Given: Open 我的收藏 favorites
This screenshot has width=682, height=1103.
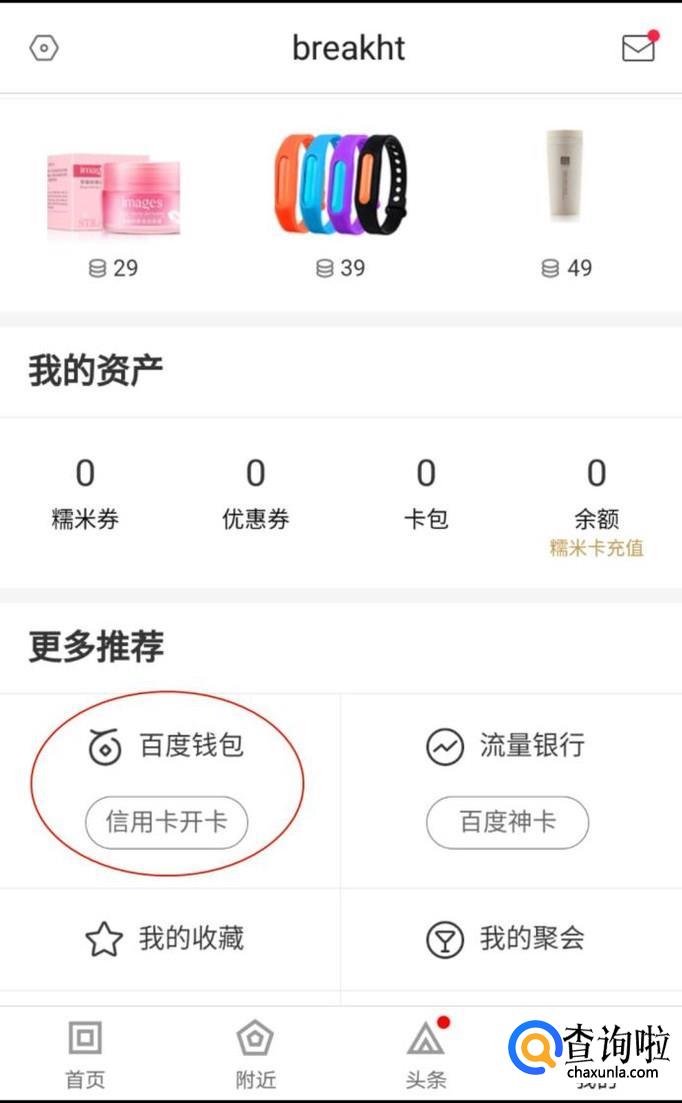Looking at the screenshot, I should (x=167, y=938).
